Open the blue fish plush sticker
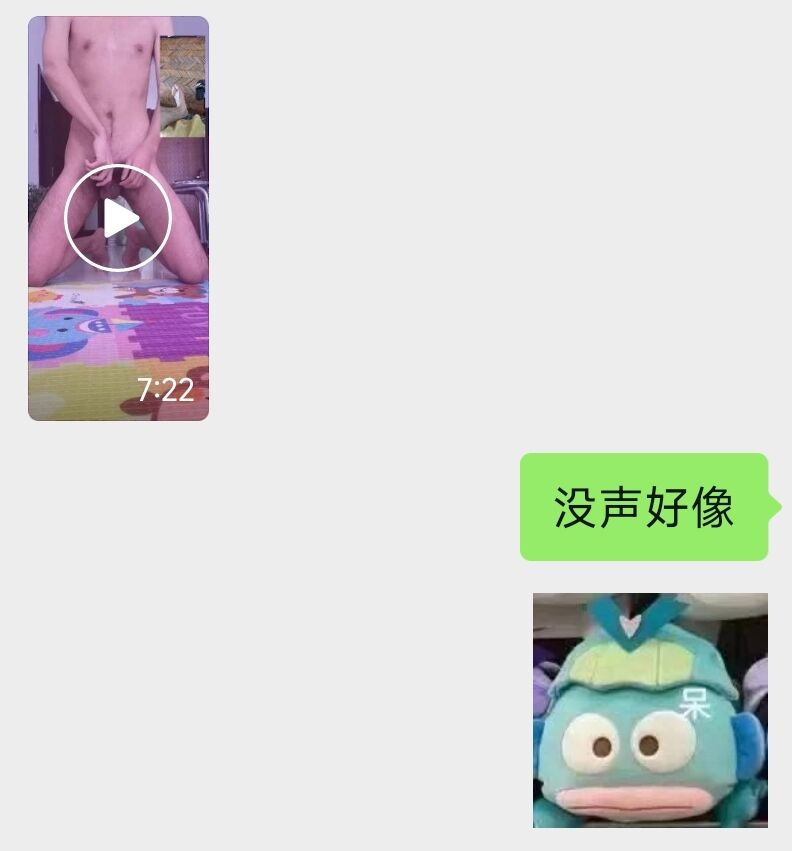 (x=650, y=710)
